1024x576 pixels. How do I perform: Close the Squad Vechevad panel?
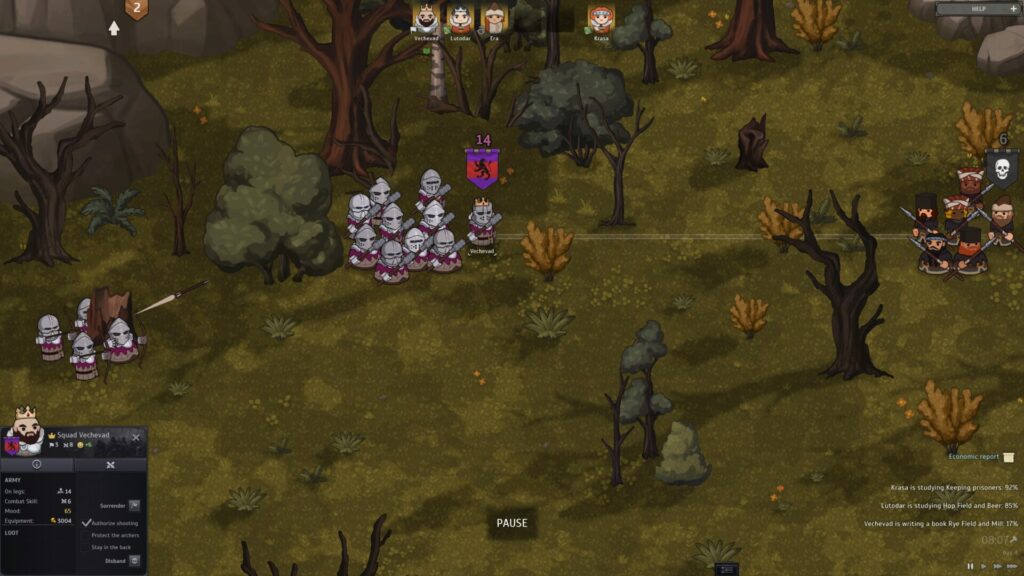137,437
